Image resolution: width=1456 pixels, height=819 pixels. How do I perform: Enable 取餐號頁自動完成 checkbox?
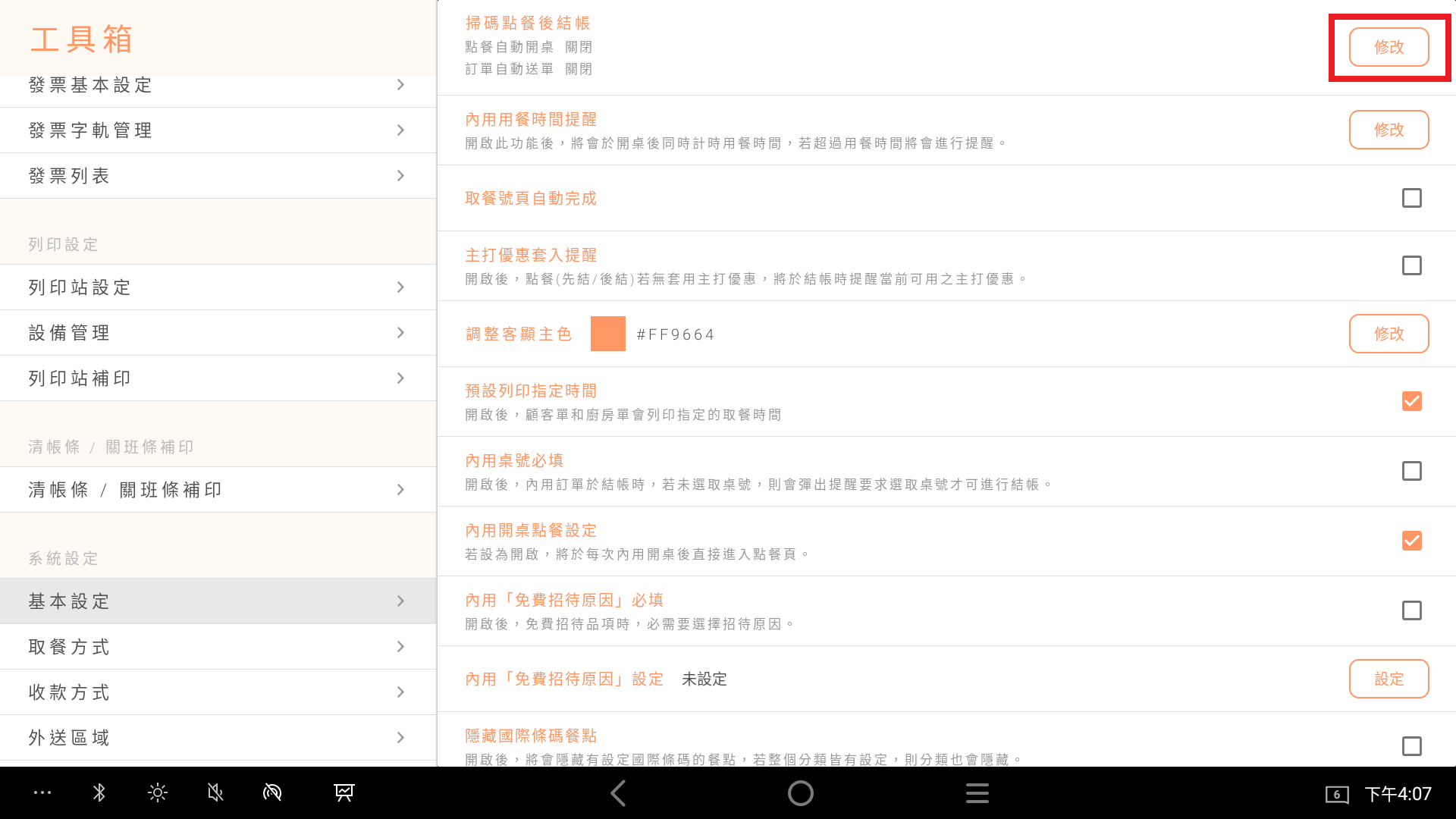coord(1411,198)
